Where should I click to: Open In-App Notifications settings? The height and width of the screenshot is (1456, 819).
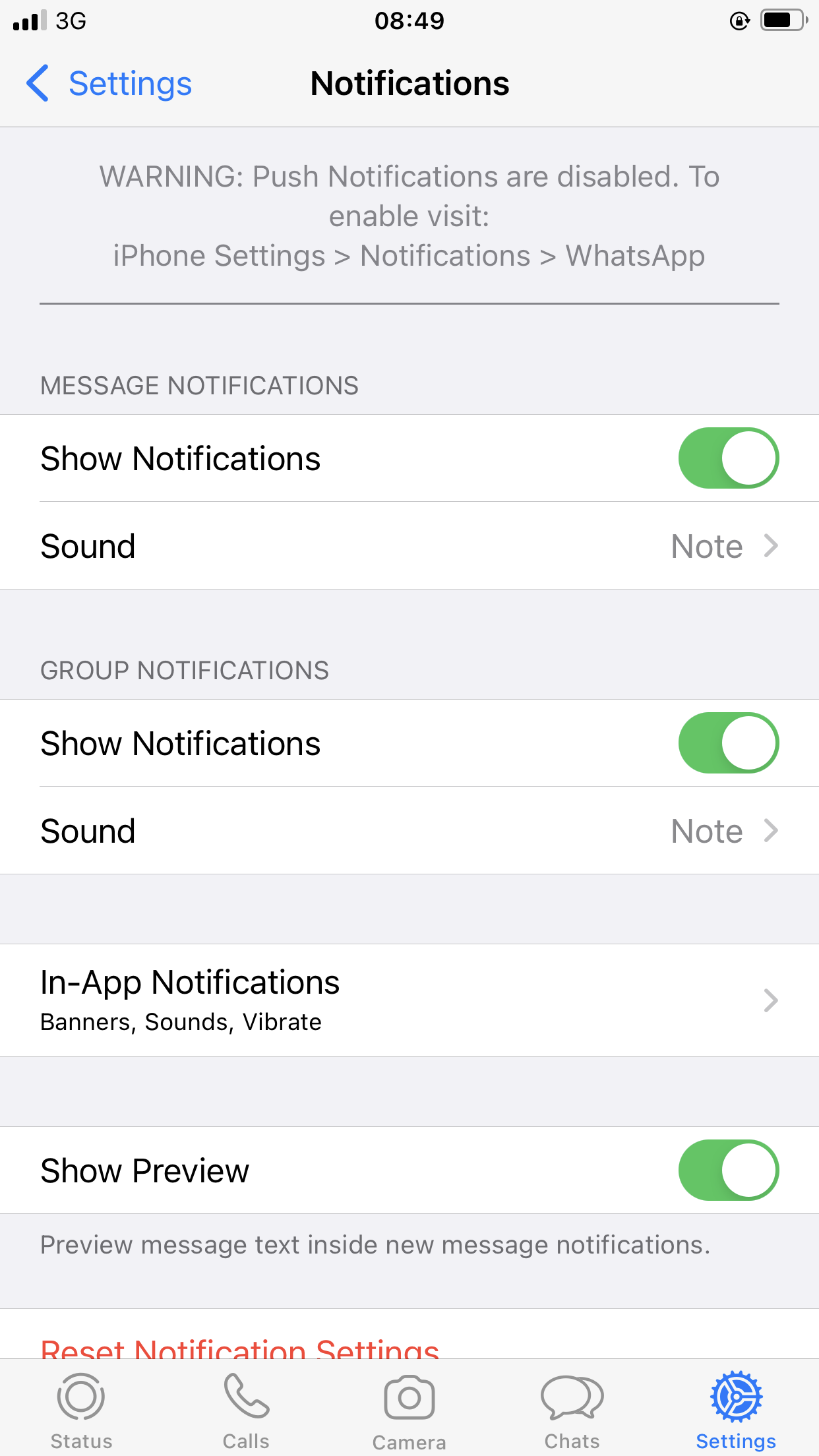click(409, 1000)
